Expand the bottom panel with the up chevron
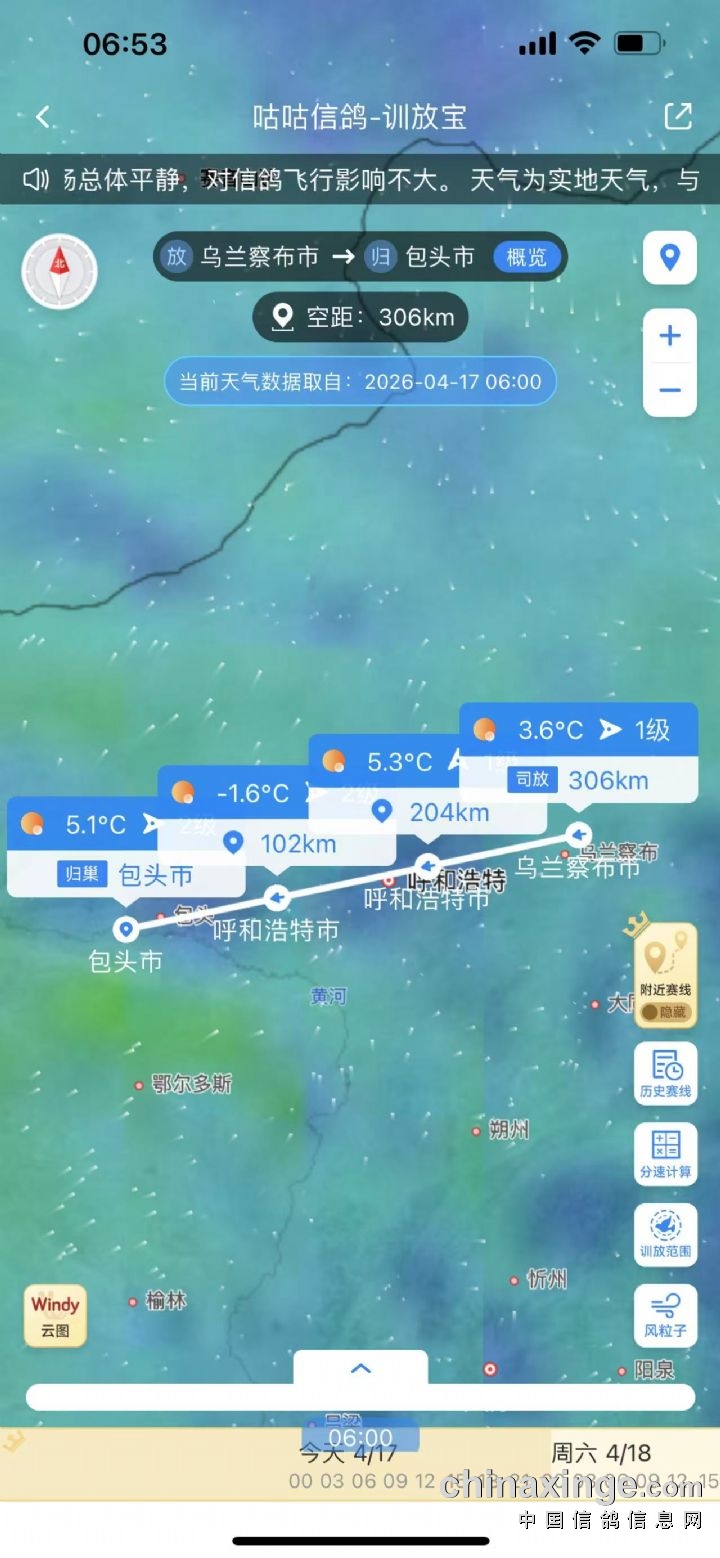 360,1369
